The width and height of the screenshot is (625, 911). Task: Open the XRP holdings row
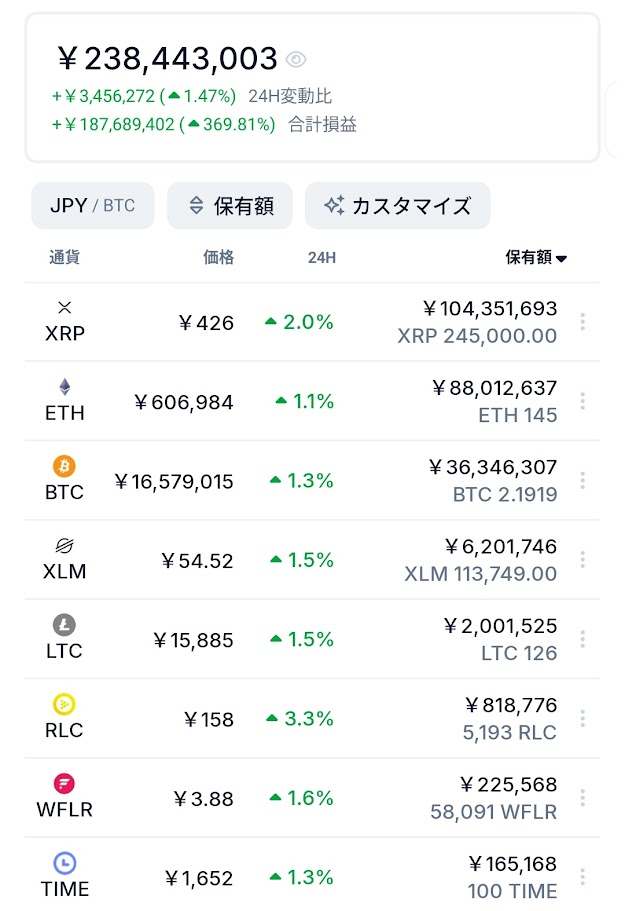click(300, 322)
